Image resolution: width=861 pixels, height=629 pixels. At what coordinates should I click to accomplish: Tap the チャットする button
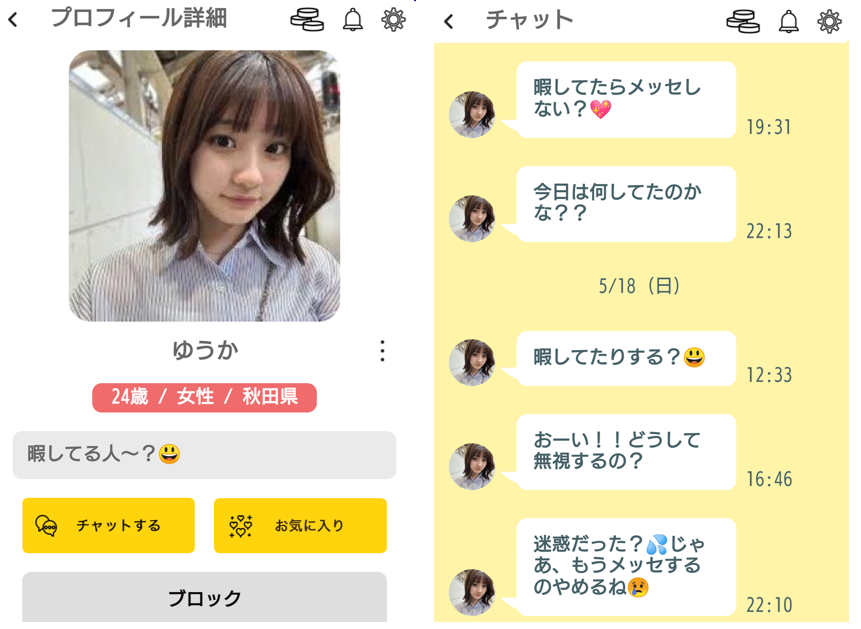(108, 526)
